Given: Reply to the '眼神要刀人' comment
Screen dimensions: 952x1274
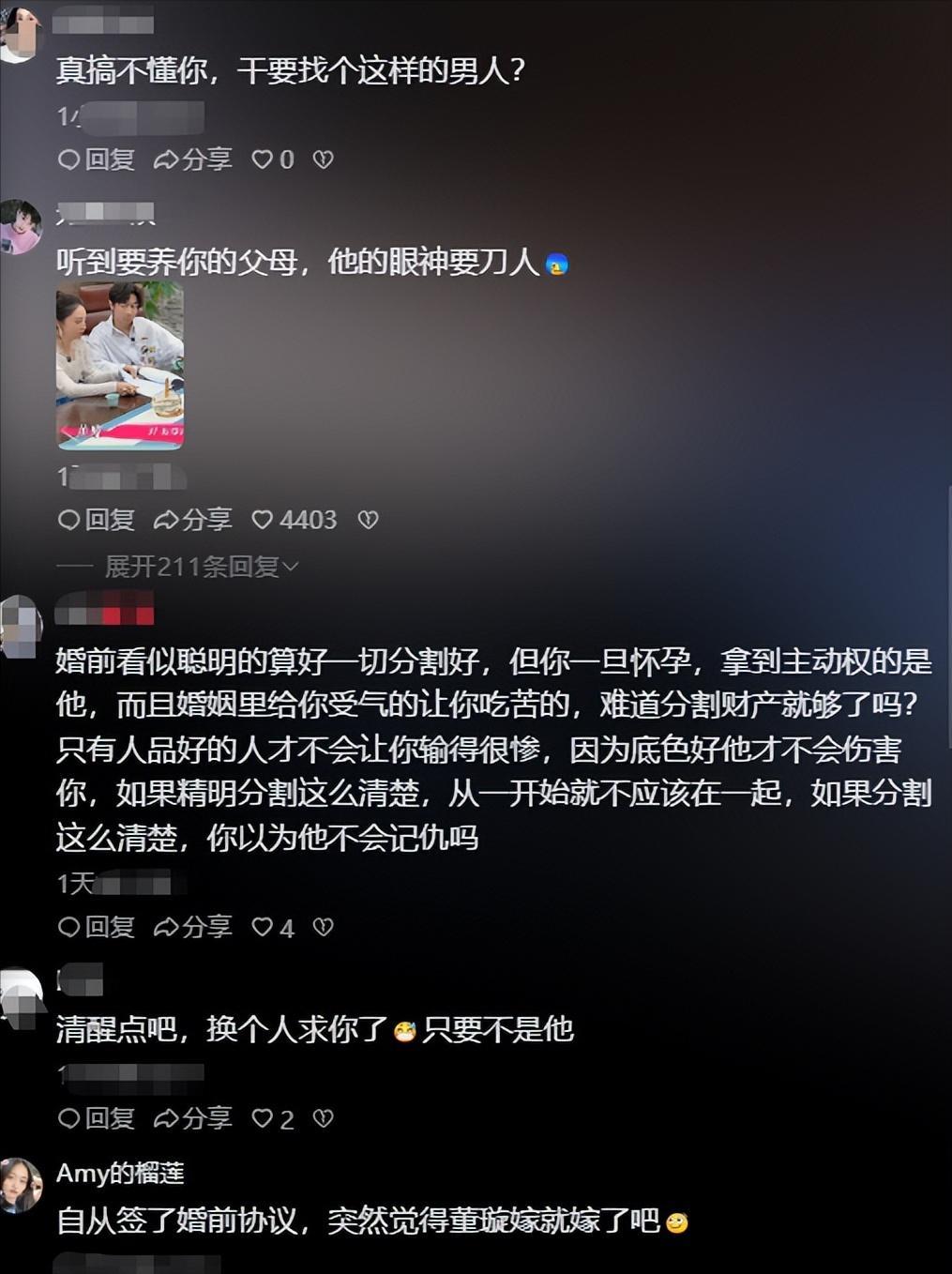Looking at the screenshot, I should click(97, 520).
